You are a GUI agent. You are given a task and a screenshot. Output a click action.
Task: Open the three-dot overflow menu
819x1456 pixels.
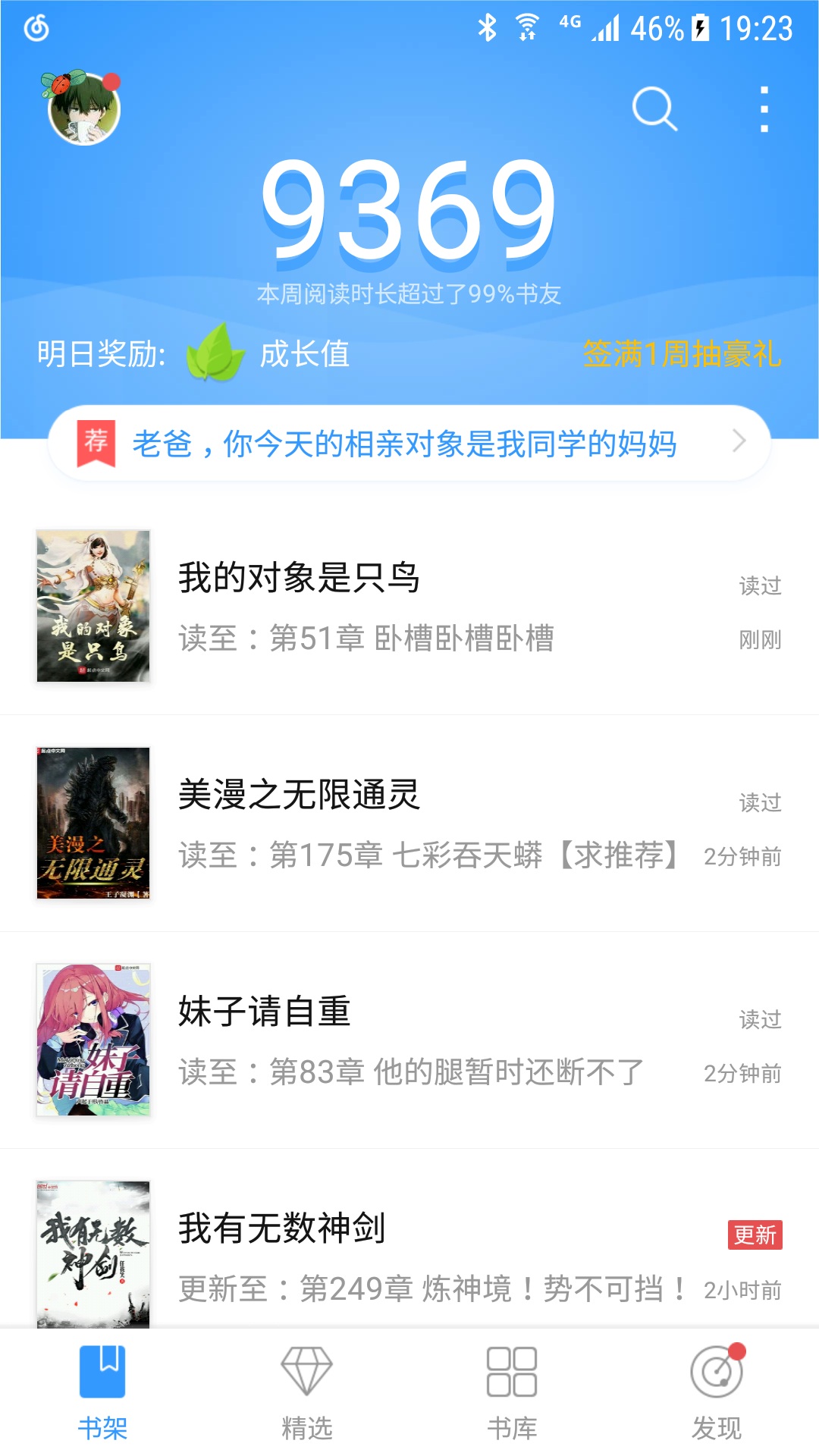[764, 109]
